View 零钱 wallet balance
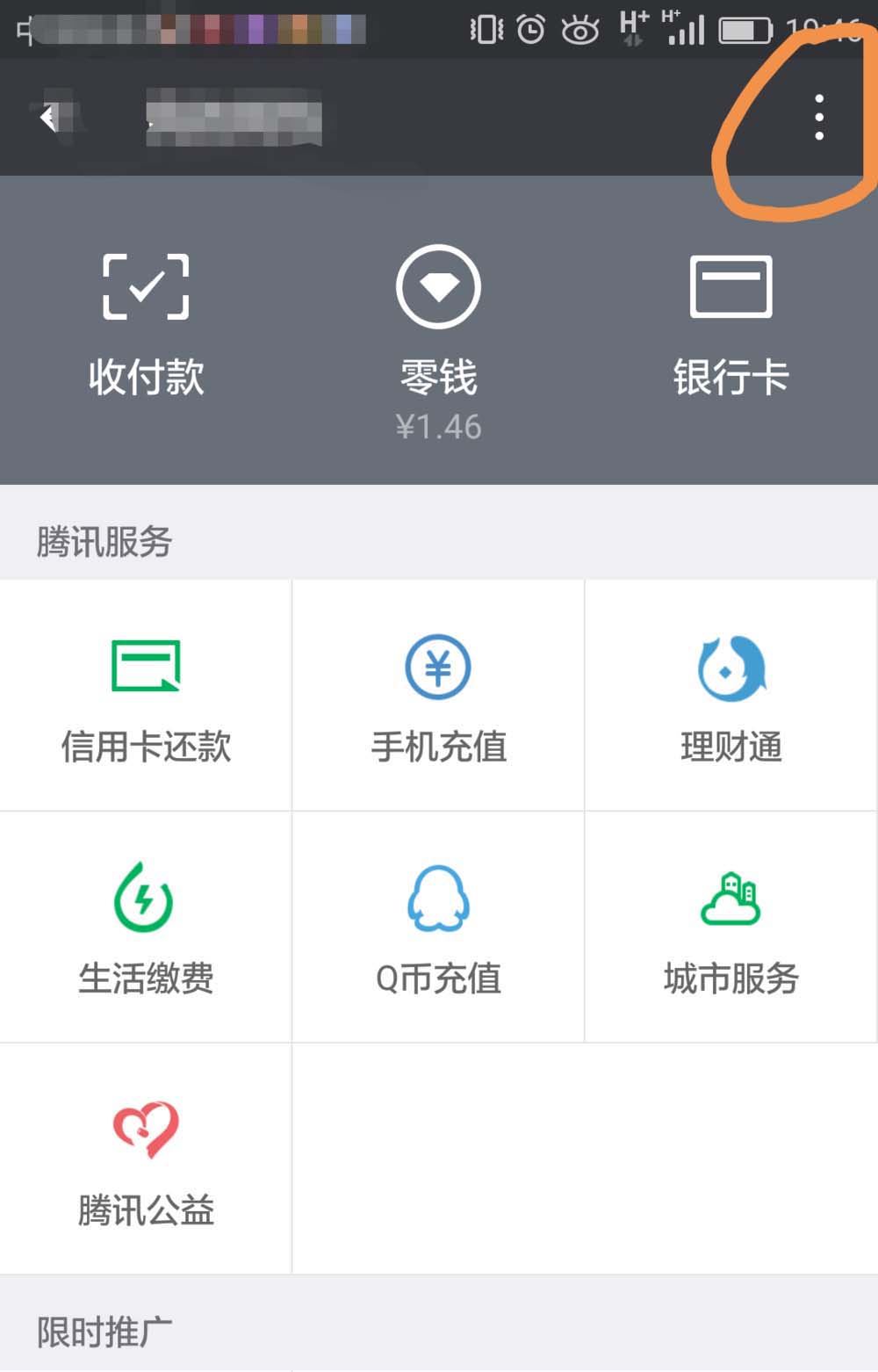 [438, 338]
